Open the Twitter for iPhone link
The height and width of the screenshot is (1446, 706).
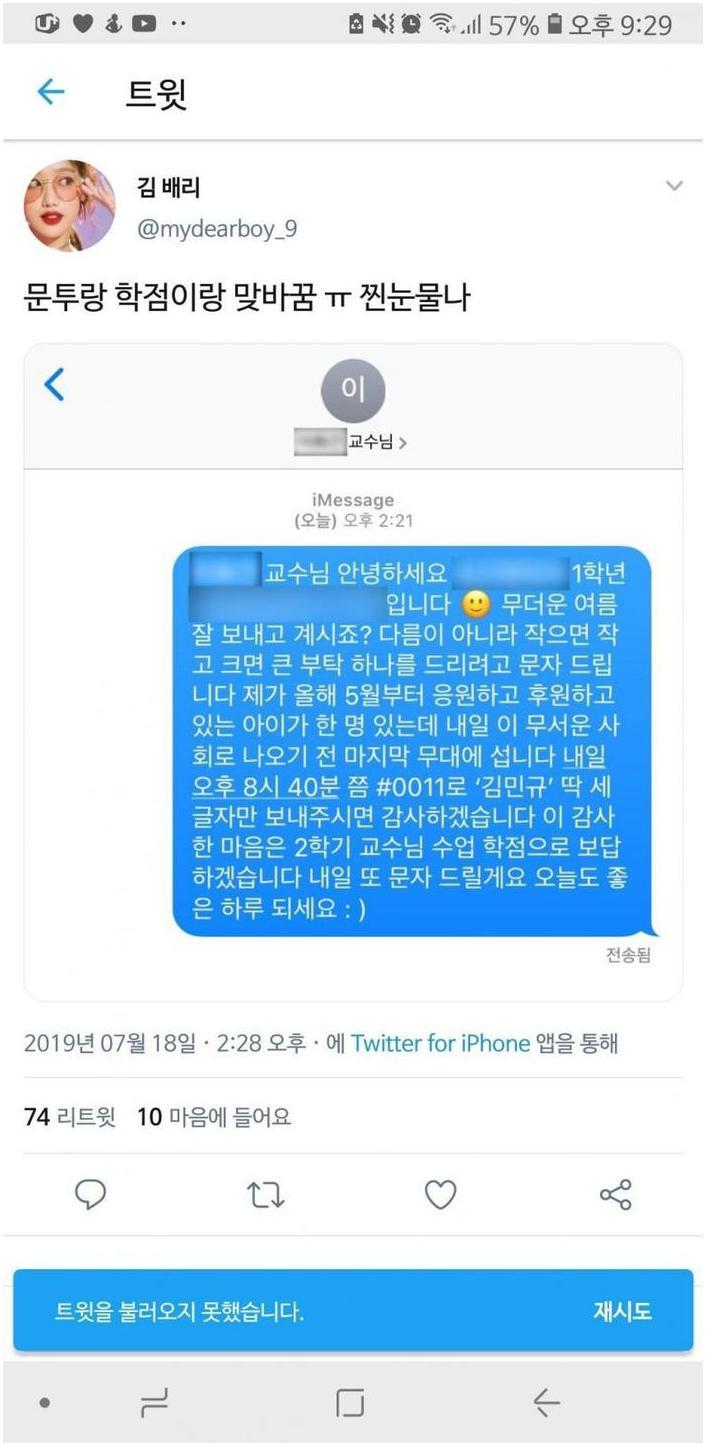pos(440,1043)
